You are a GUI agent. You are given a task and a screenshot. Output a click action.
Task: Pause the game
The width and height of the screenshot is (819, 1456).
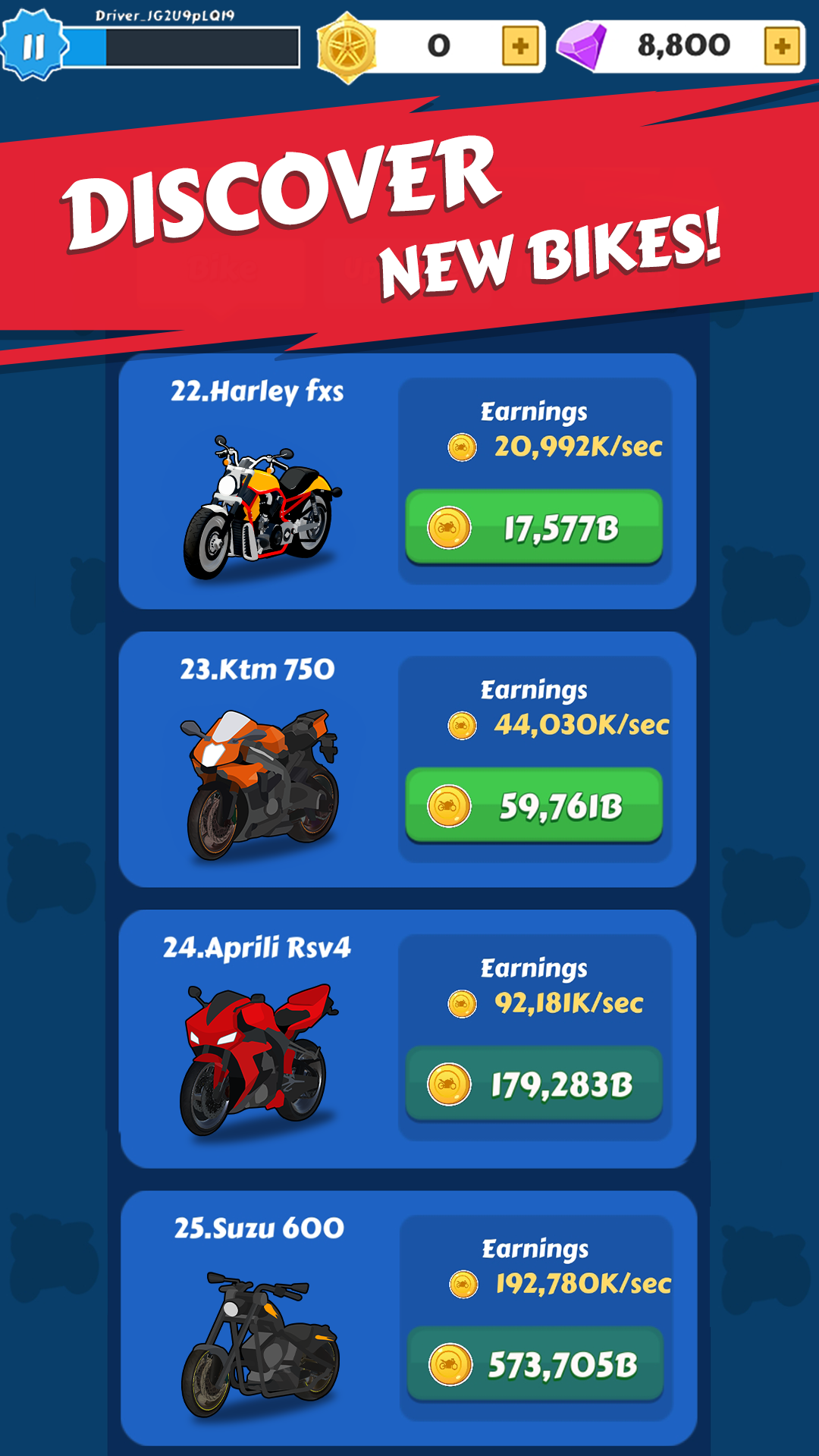click(x=33, y=46)
